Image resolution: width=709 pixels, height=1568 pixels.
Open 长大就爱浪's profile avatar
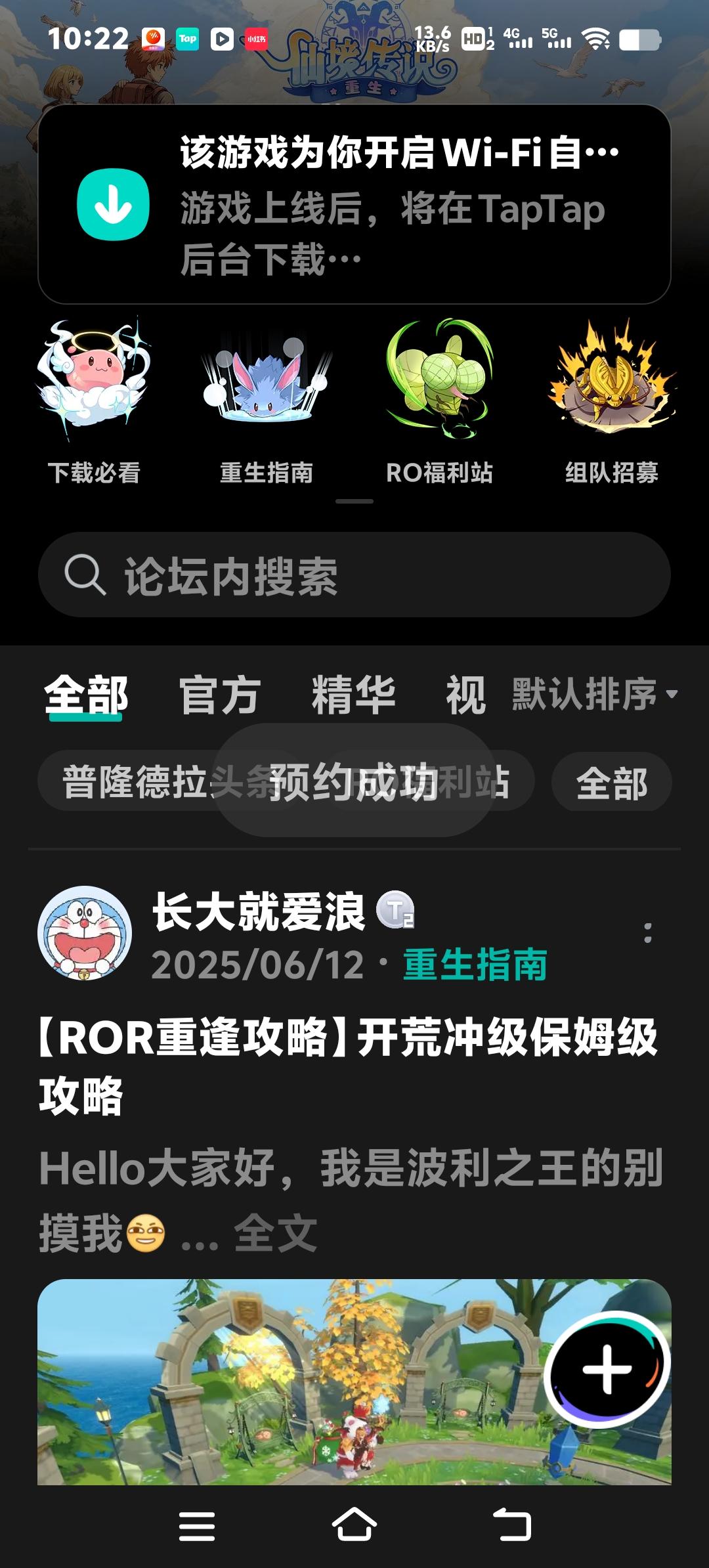[x=85, y=933]
